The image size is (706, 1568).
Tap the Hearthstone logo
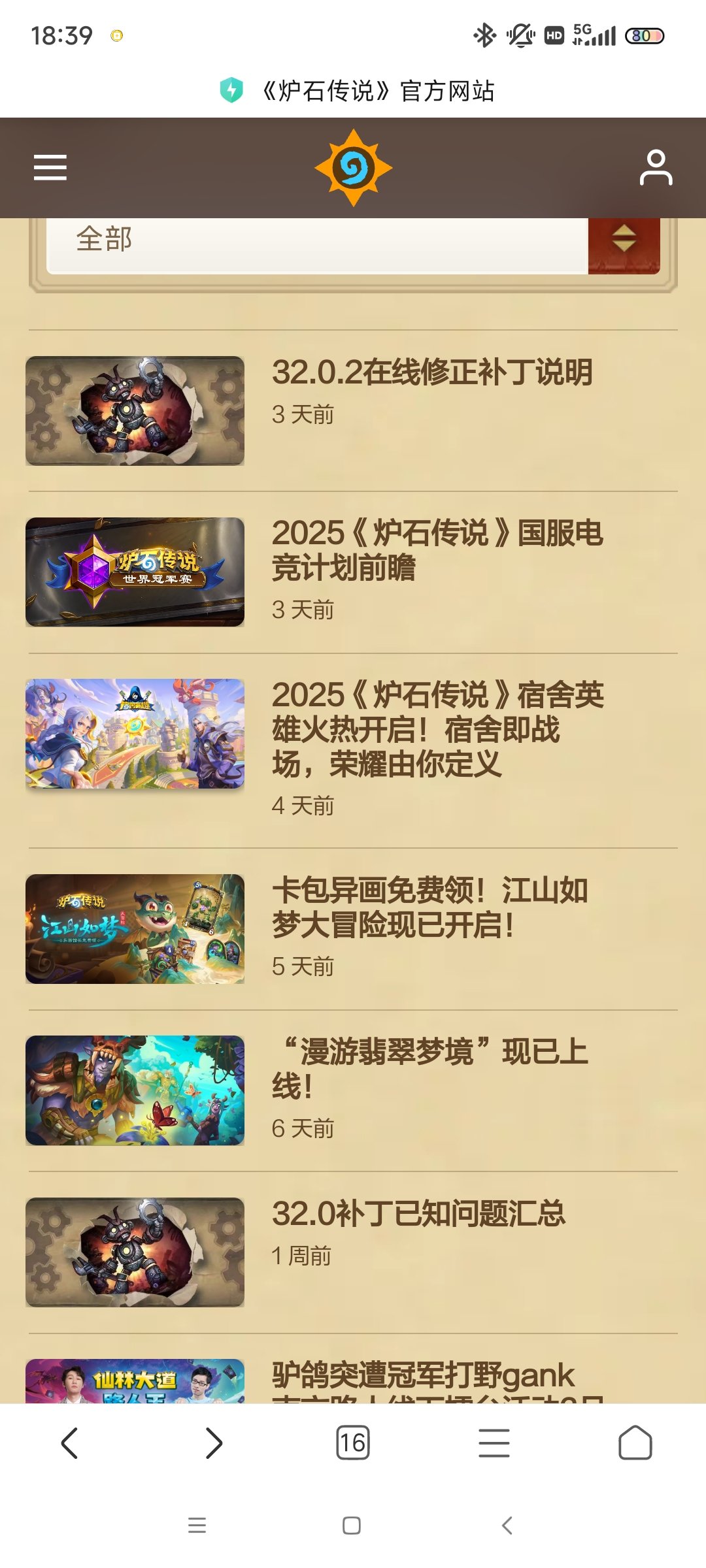[353, 168]
